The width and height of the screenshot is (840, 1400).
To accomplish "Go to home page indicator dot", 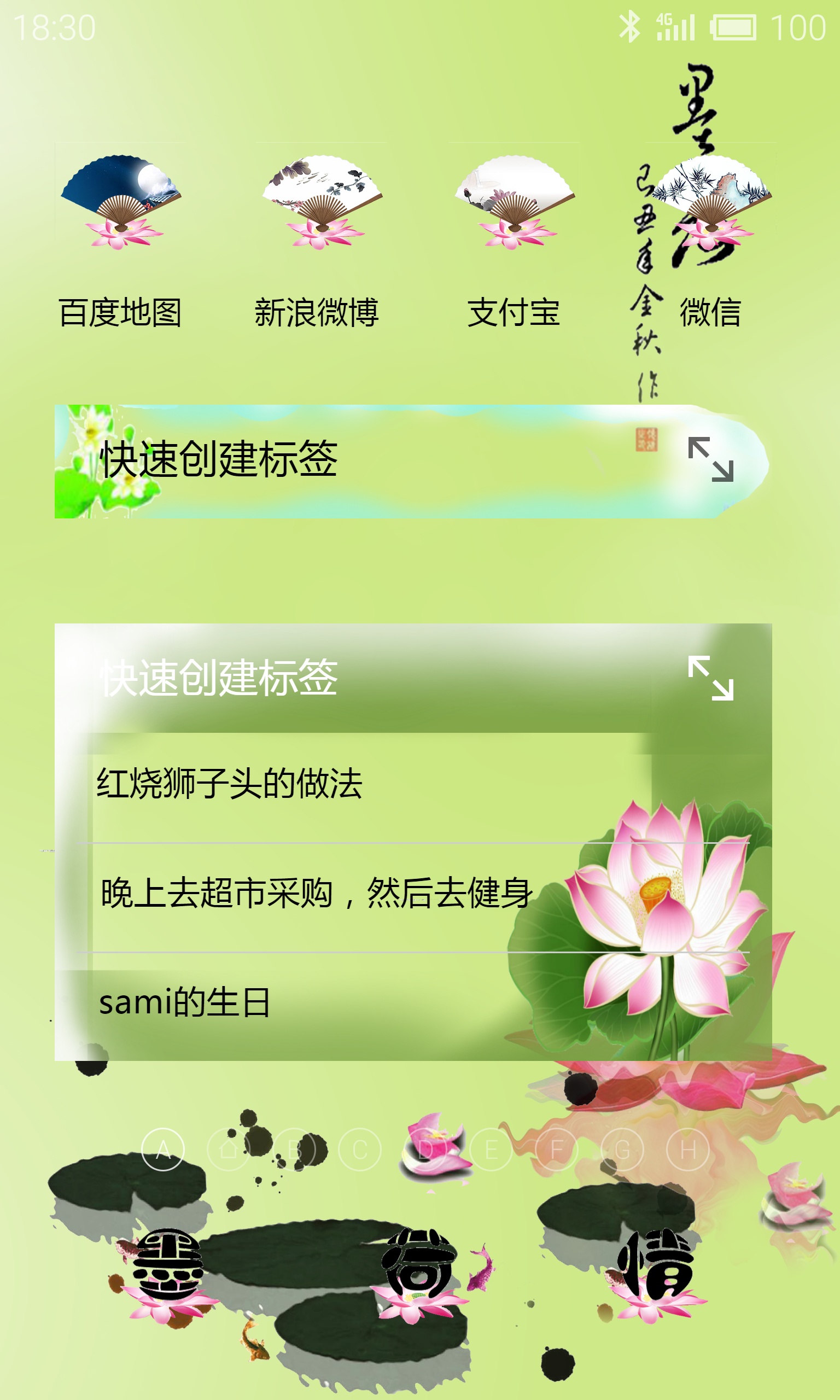I will (229, 1149).
